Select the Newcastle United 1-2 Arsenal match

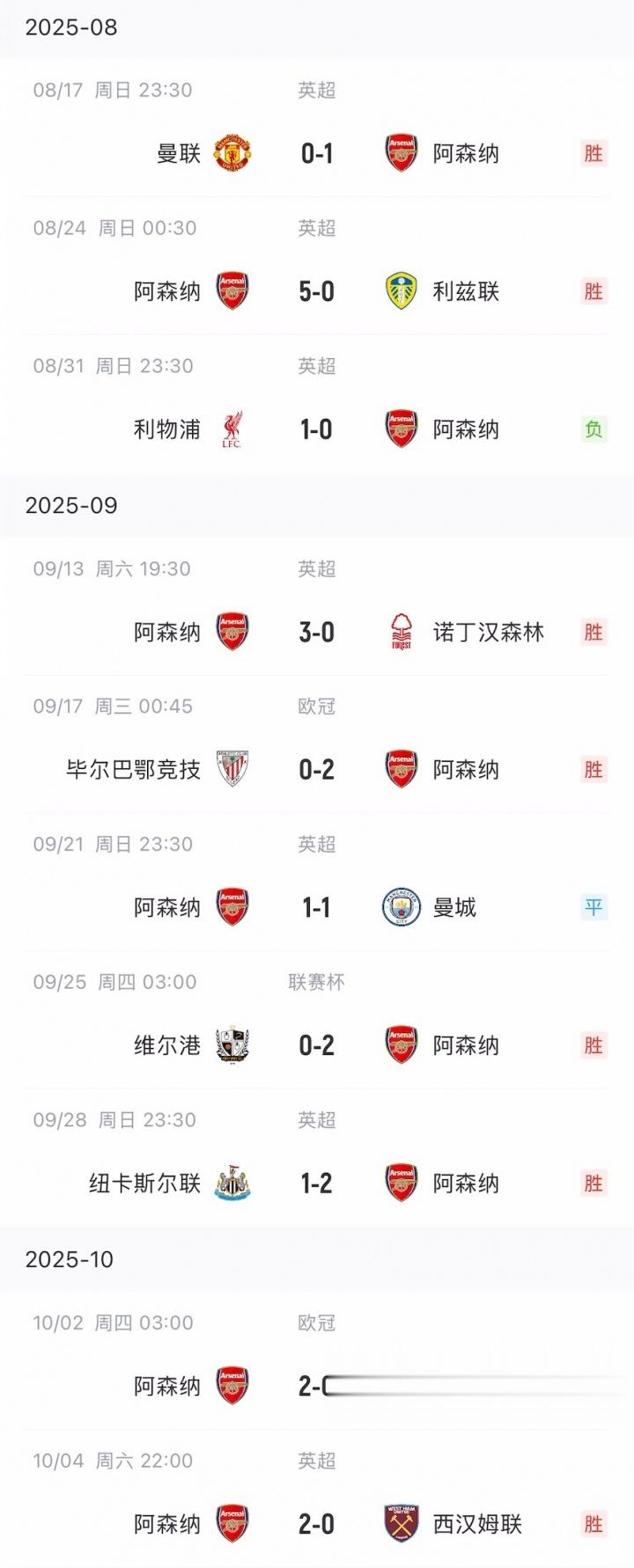(x=317, y=1183)
